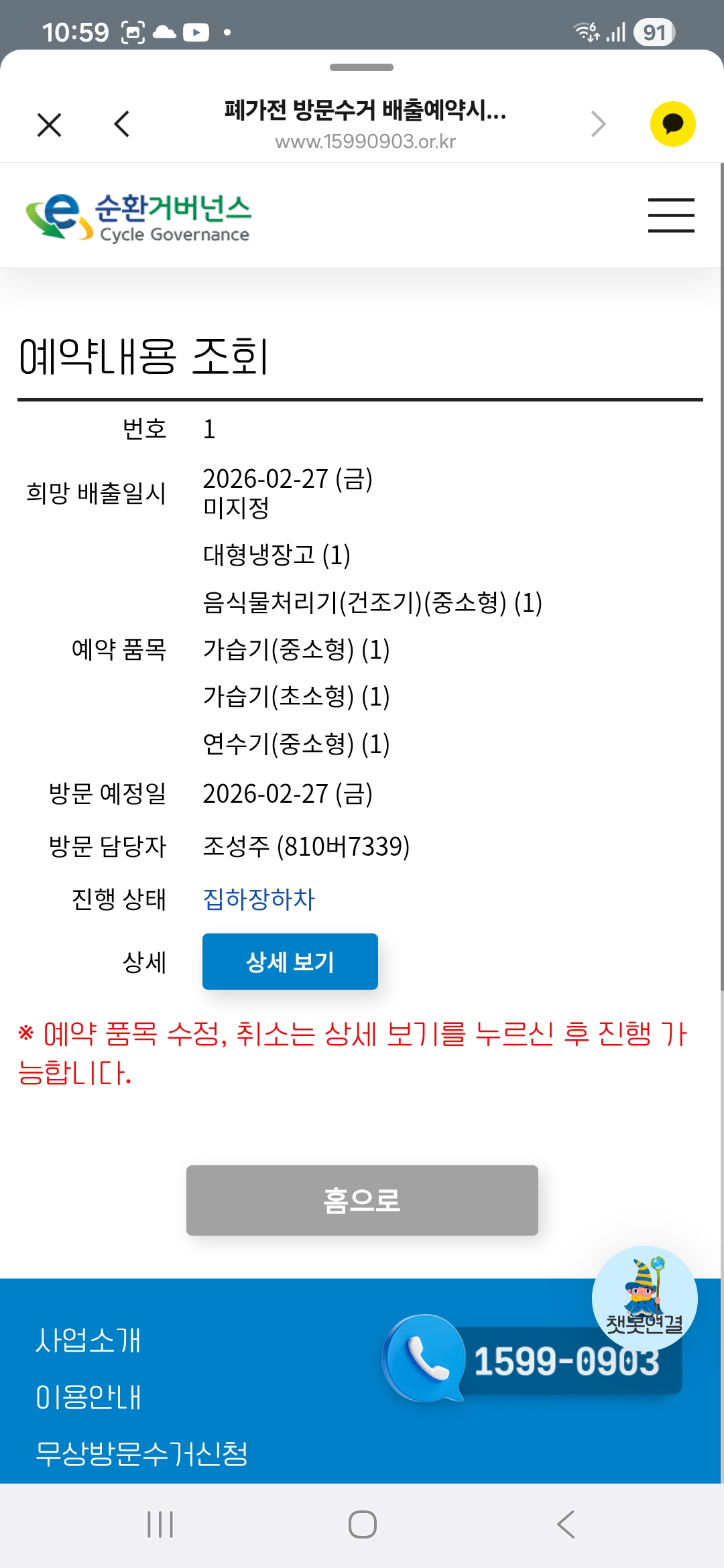Tap the 상세 보기 button

point(290,962)
